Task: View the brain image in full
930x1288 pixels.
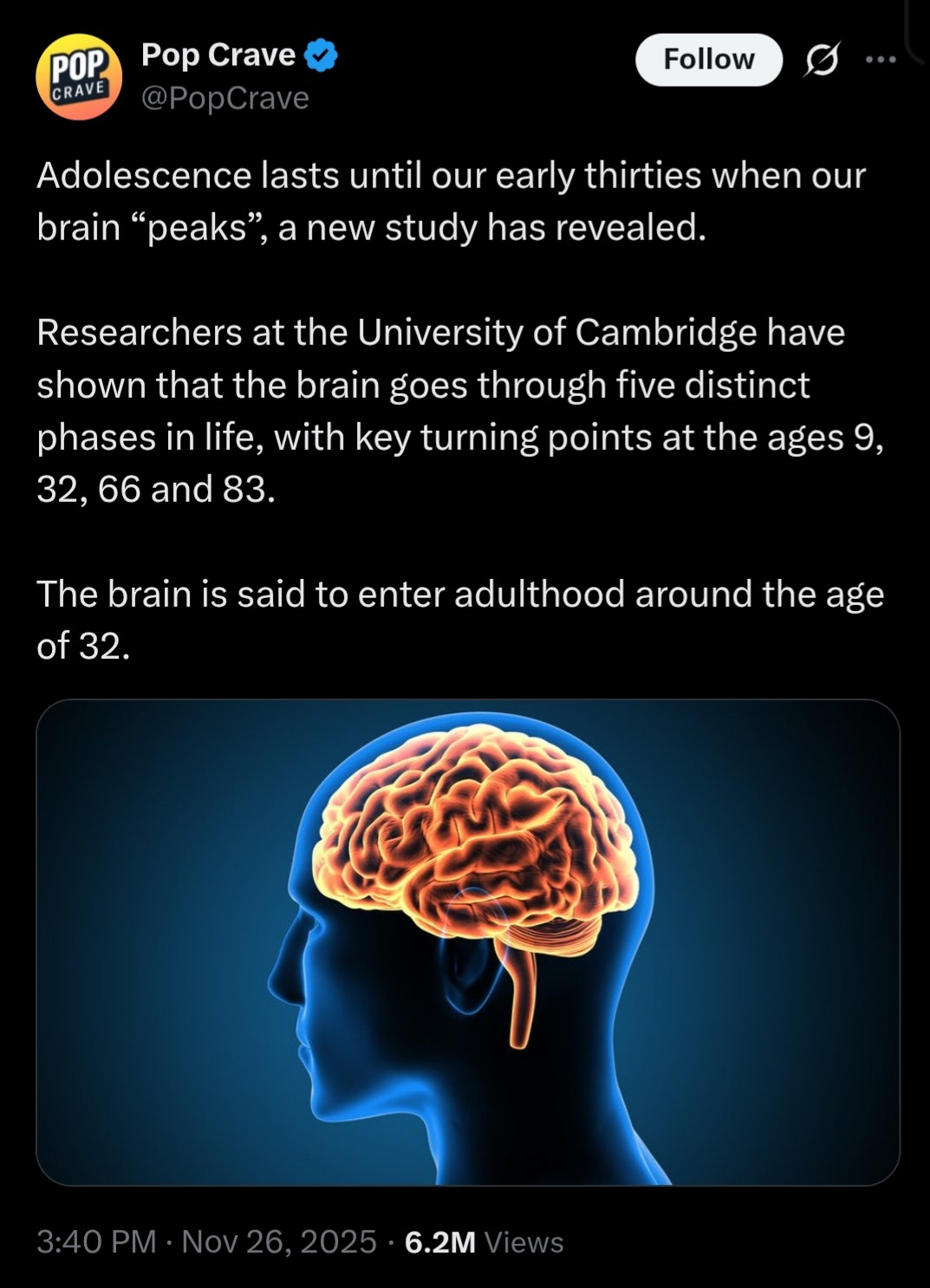Action: (x=468, y=942)
